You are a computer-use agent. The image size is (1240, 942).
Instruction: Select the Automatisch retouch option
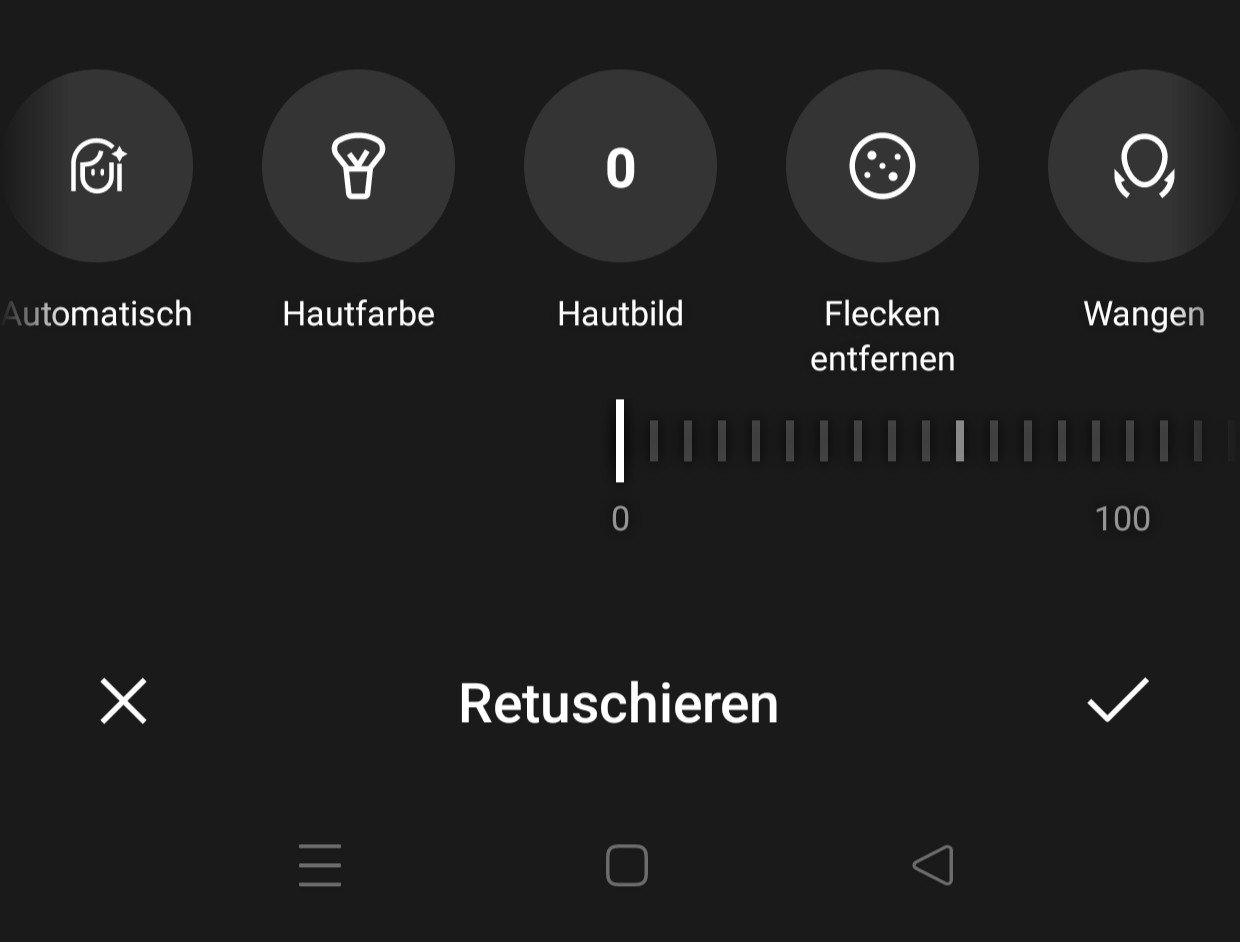click(x=97, y=166)
